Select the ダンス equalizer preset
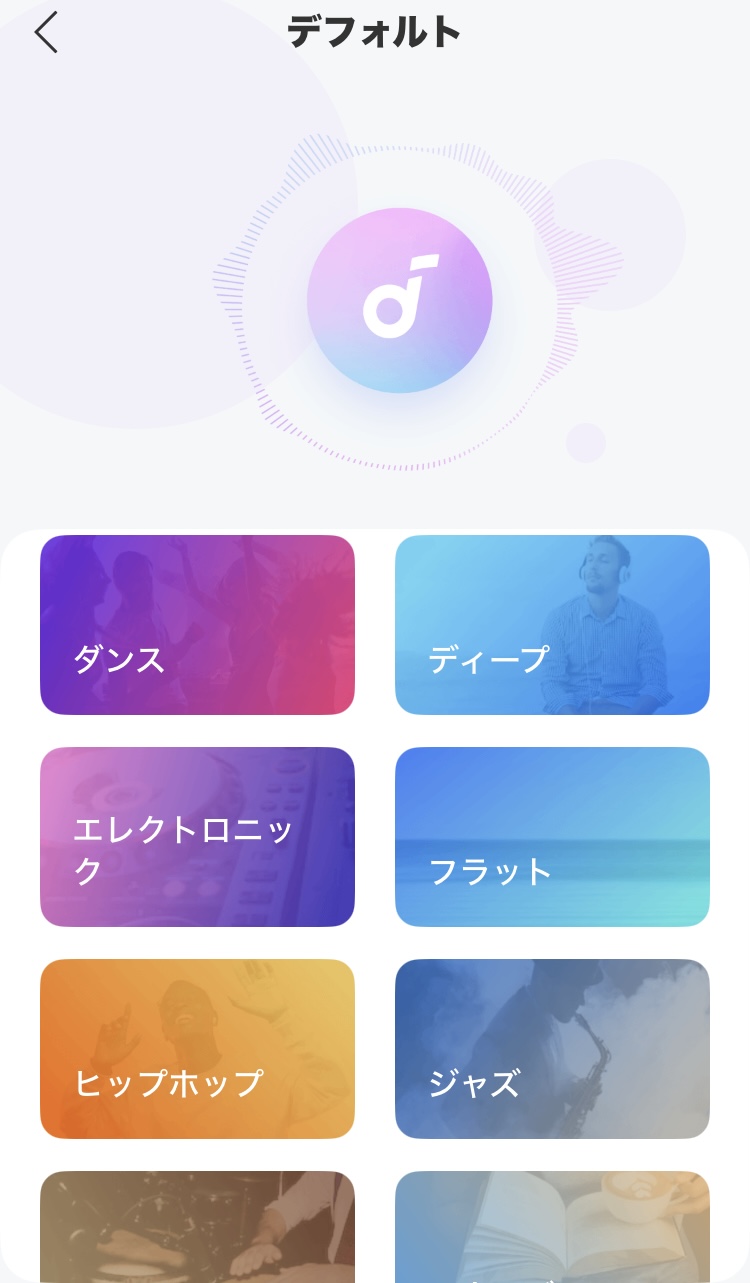Screen dimensions: 750x1283 (197, 625)
